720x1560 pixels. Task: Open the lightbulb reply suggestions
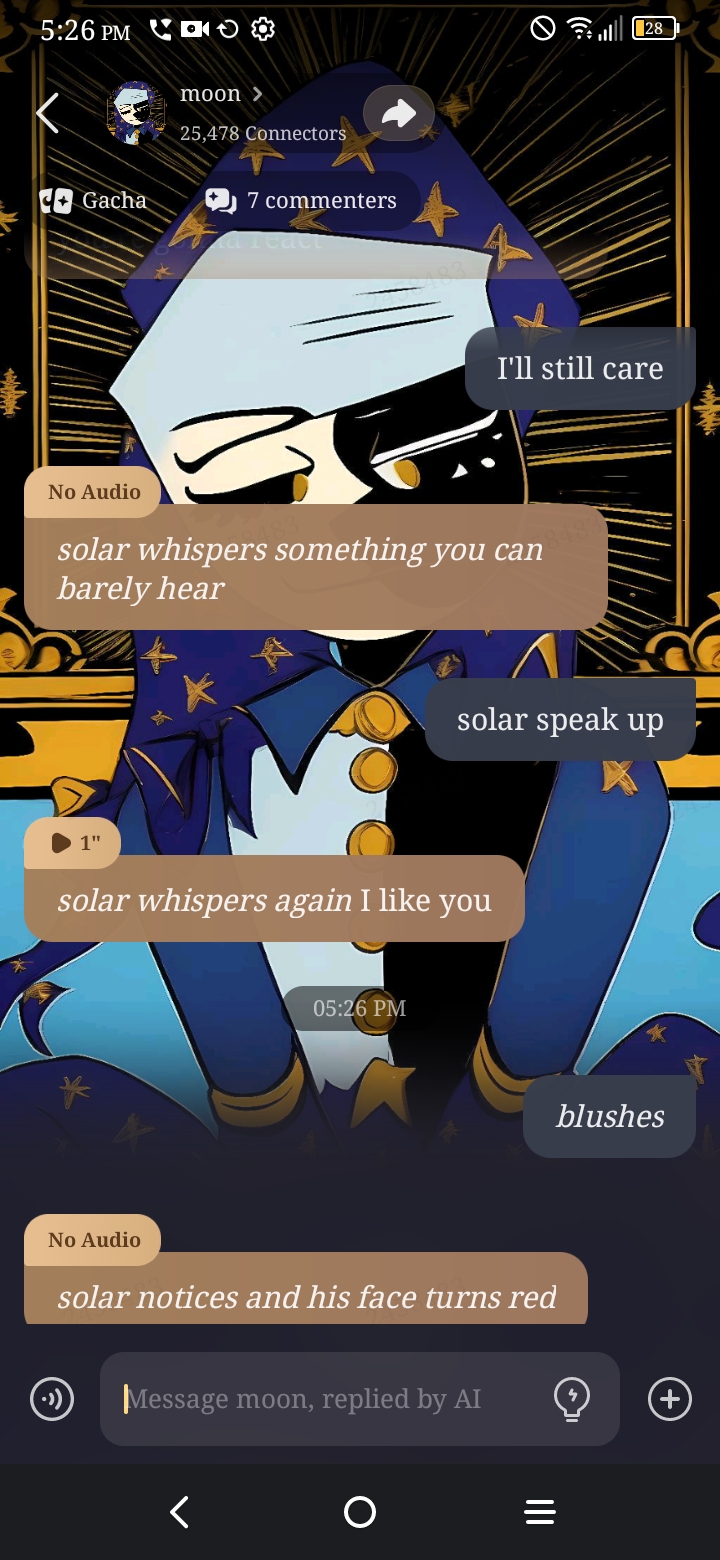(x=571, y=1398)
